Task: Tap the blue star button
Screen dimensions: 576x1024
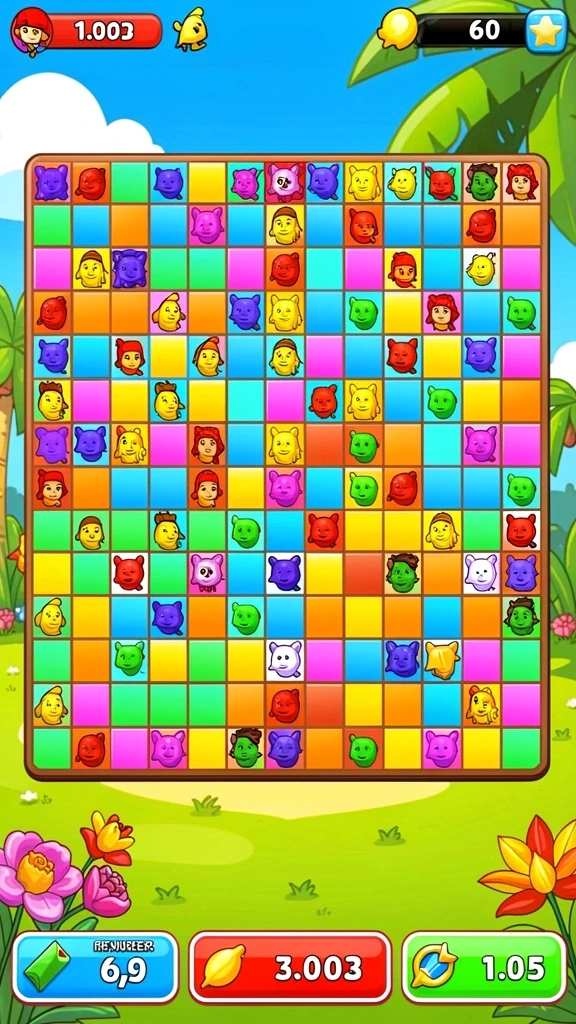Action: point(547,31)
